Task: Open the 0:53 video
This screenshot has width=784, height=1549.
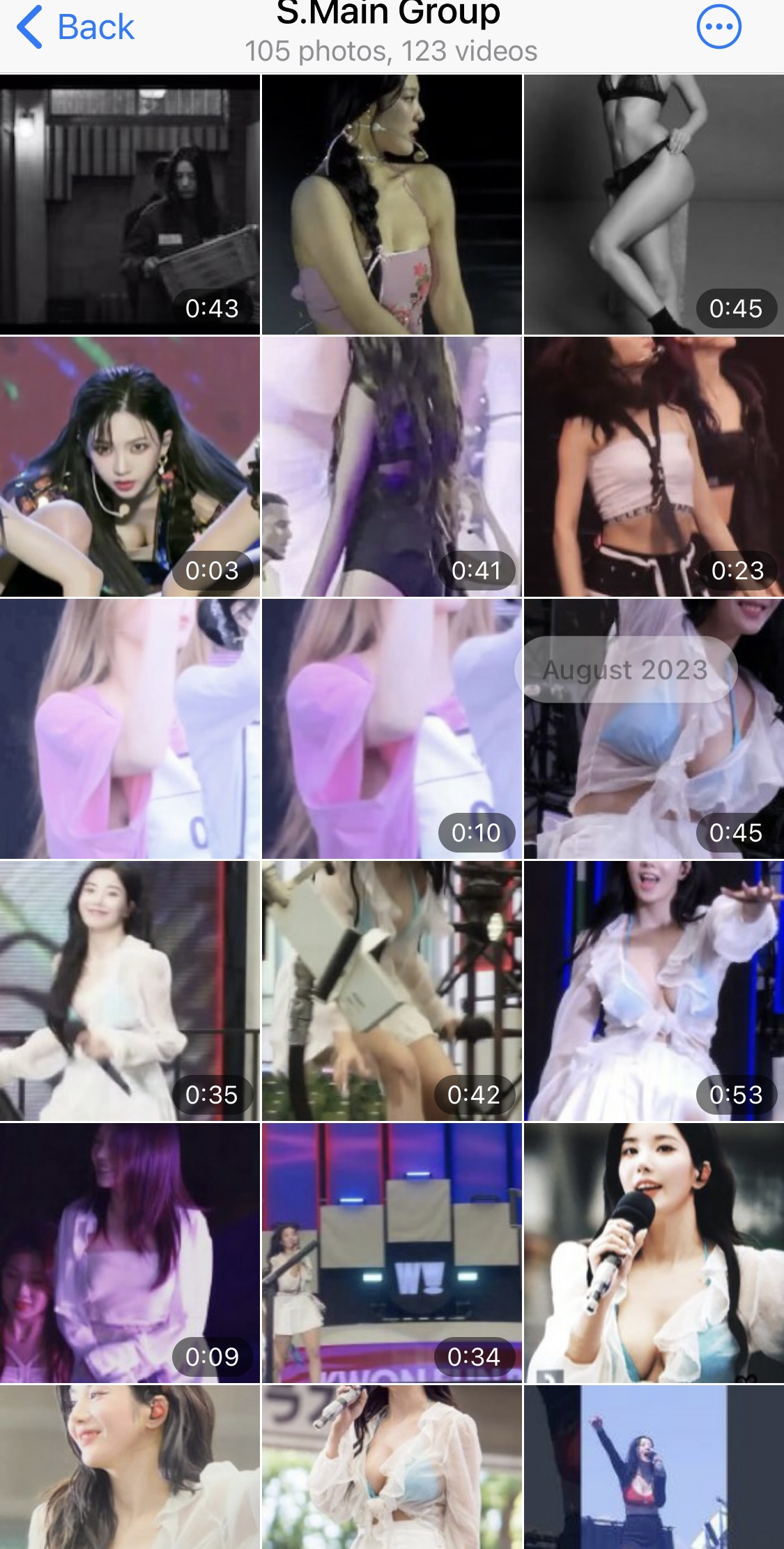Action: (x=654, y=991)
